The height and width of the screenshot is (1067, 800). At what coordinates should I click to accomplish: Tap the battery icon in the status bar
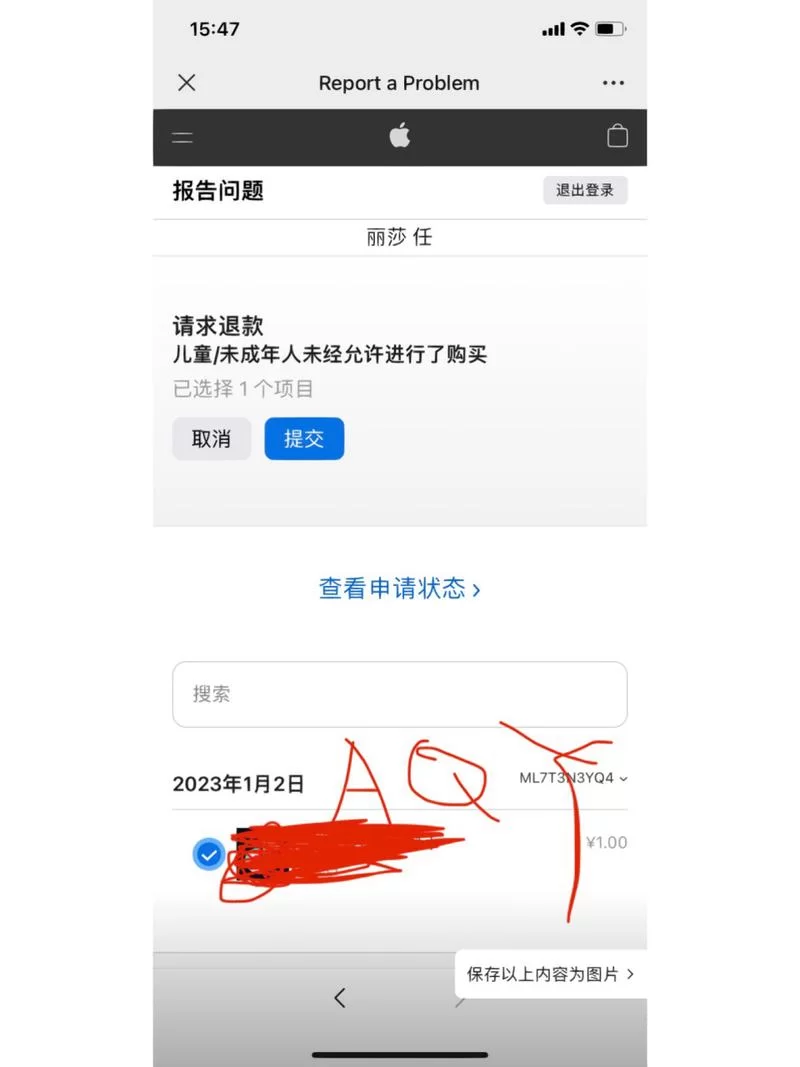click(613, 30)
